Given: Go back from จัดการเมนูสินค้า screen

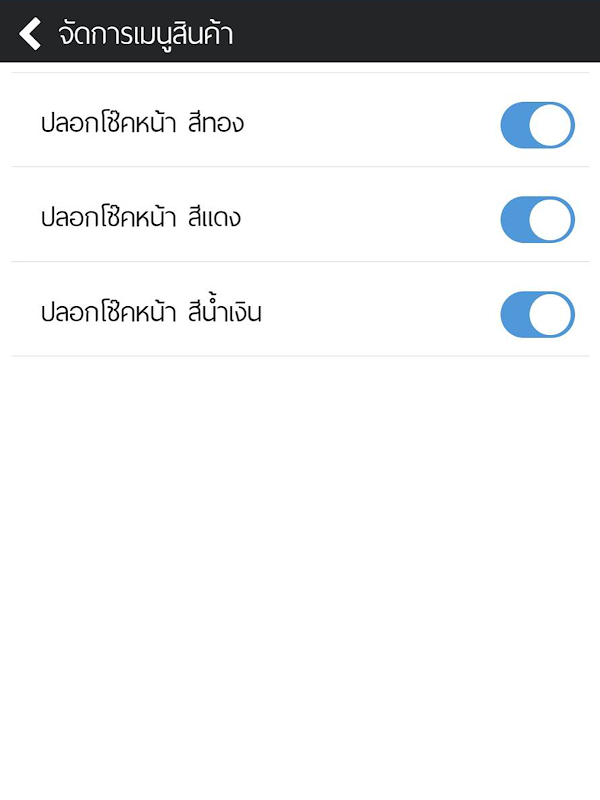Looking at the screenshot, I should coord(31,33).
